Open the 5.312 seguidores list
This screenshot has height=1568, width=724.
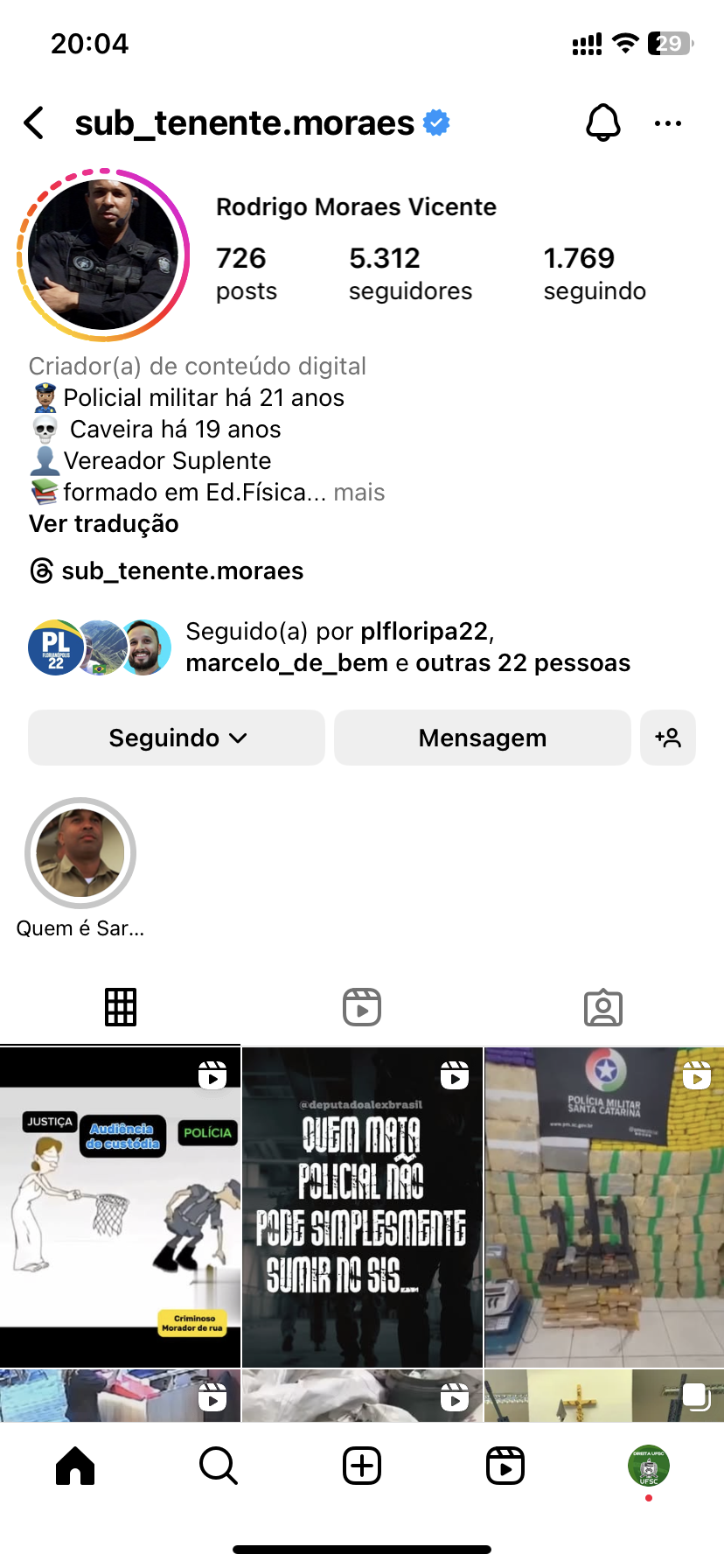pyautogui.click(x=410, y=273)
